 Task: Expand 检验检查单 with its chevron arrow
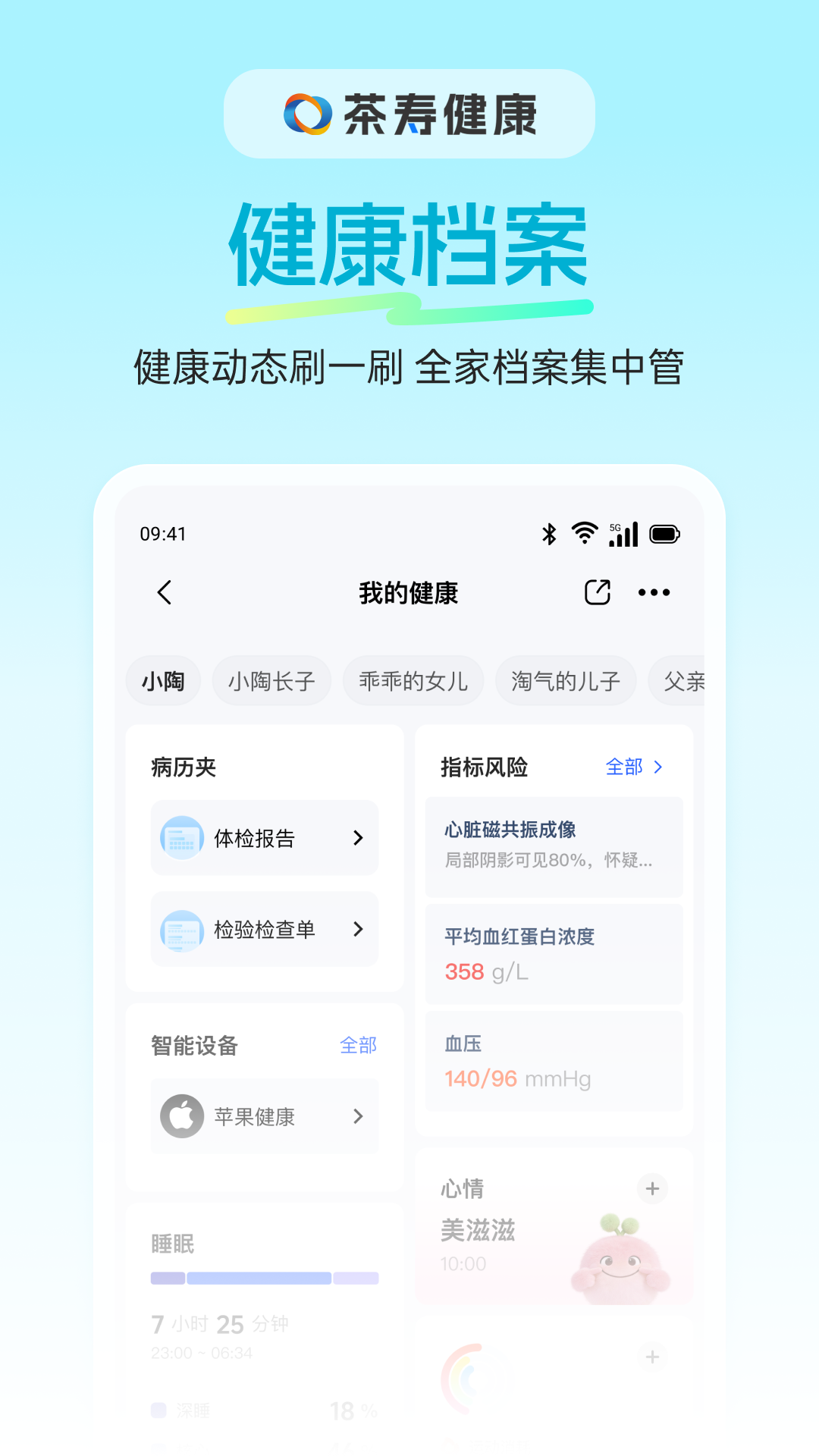357,930
